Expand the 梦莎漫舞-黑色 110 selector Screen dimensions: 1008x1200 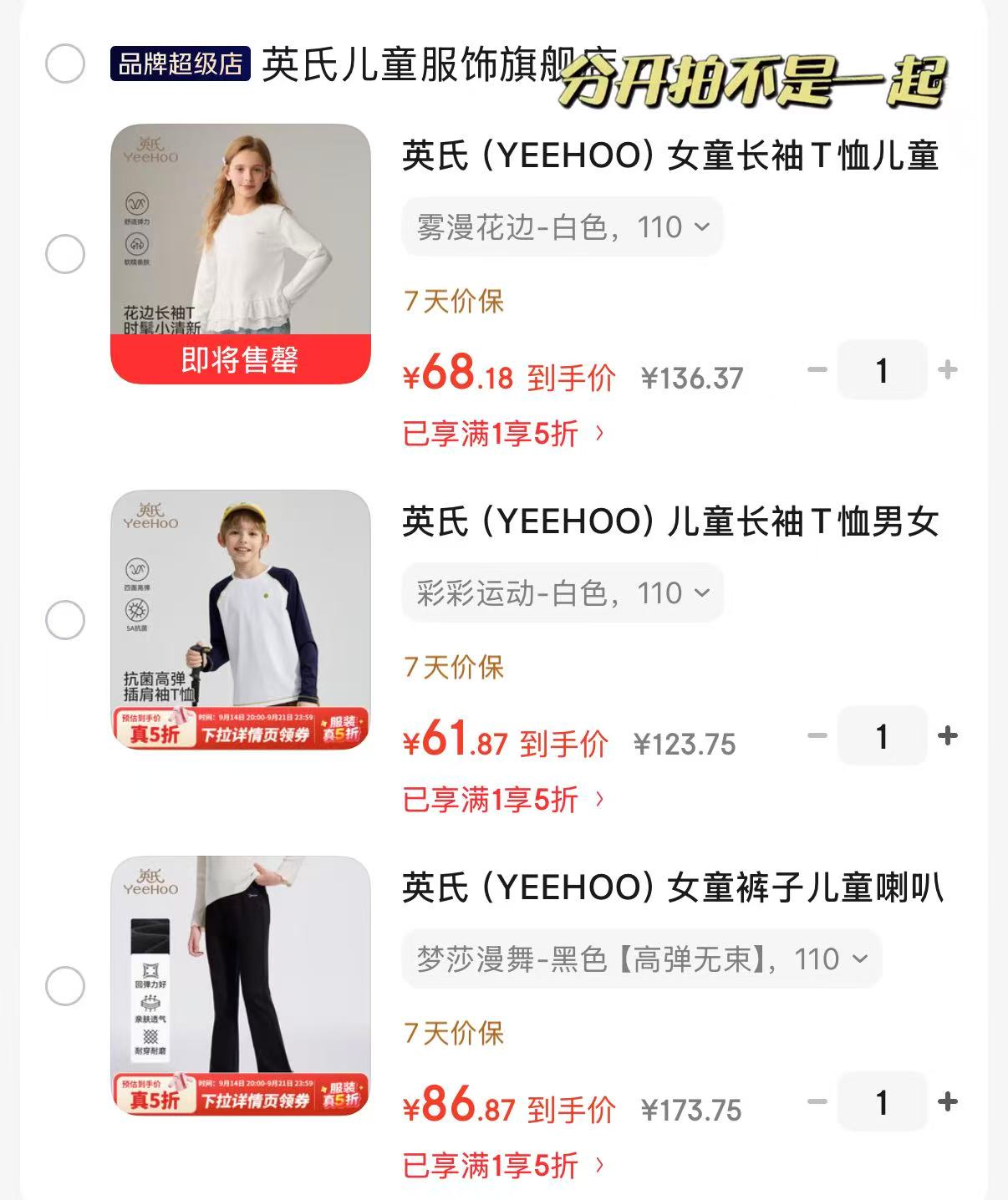pyautogui.click(x=642, y=959)
